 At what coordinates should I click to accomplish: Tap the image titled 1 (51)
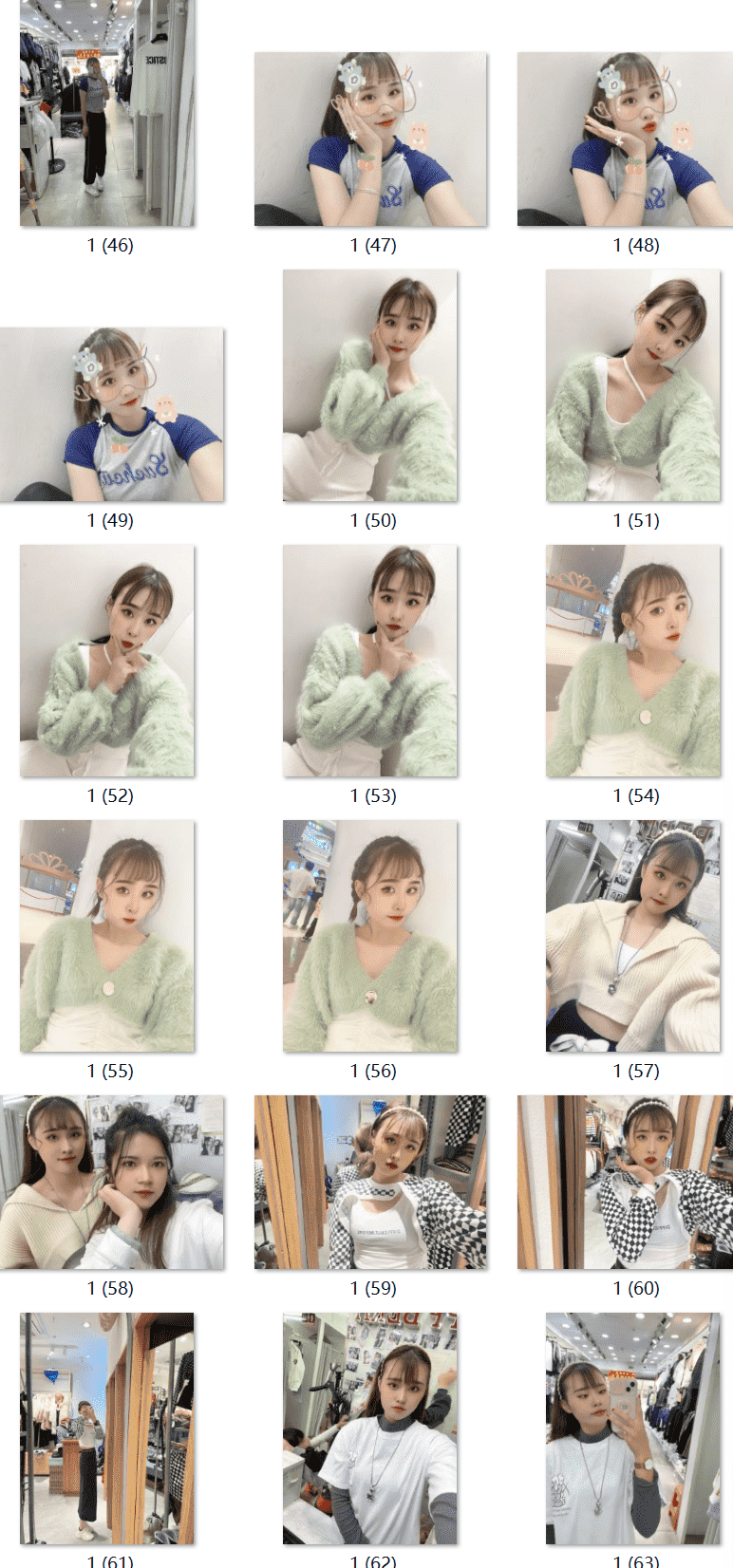(633, 385)
